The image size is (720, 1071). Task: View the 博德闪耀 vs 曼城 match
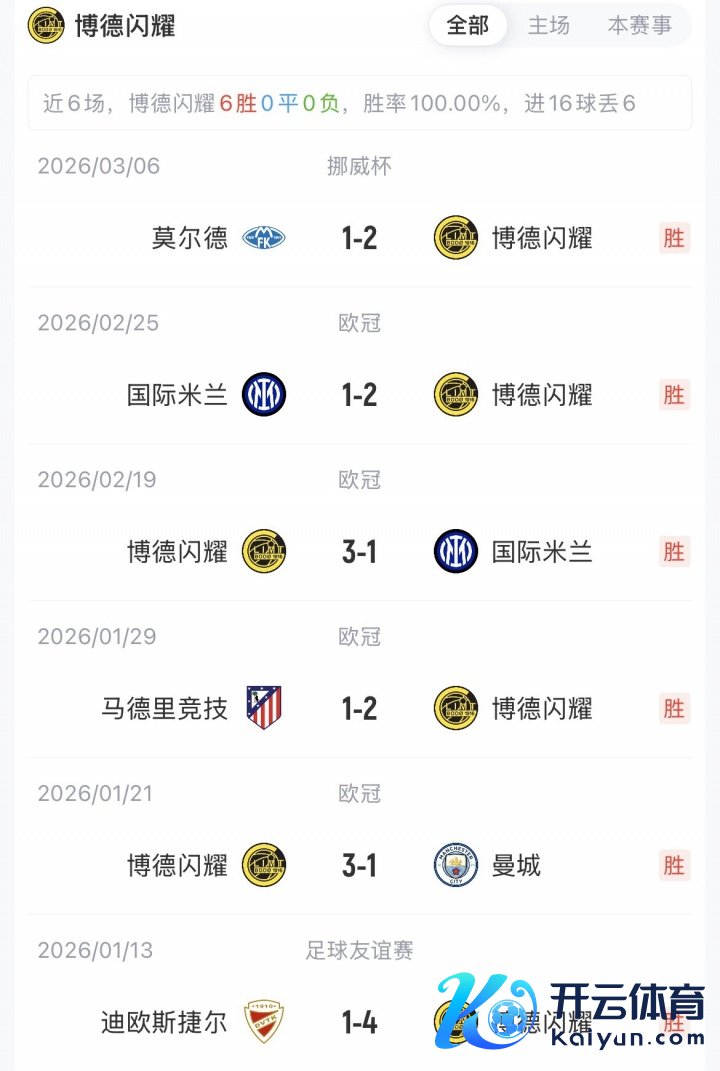pos(359,865)
